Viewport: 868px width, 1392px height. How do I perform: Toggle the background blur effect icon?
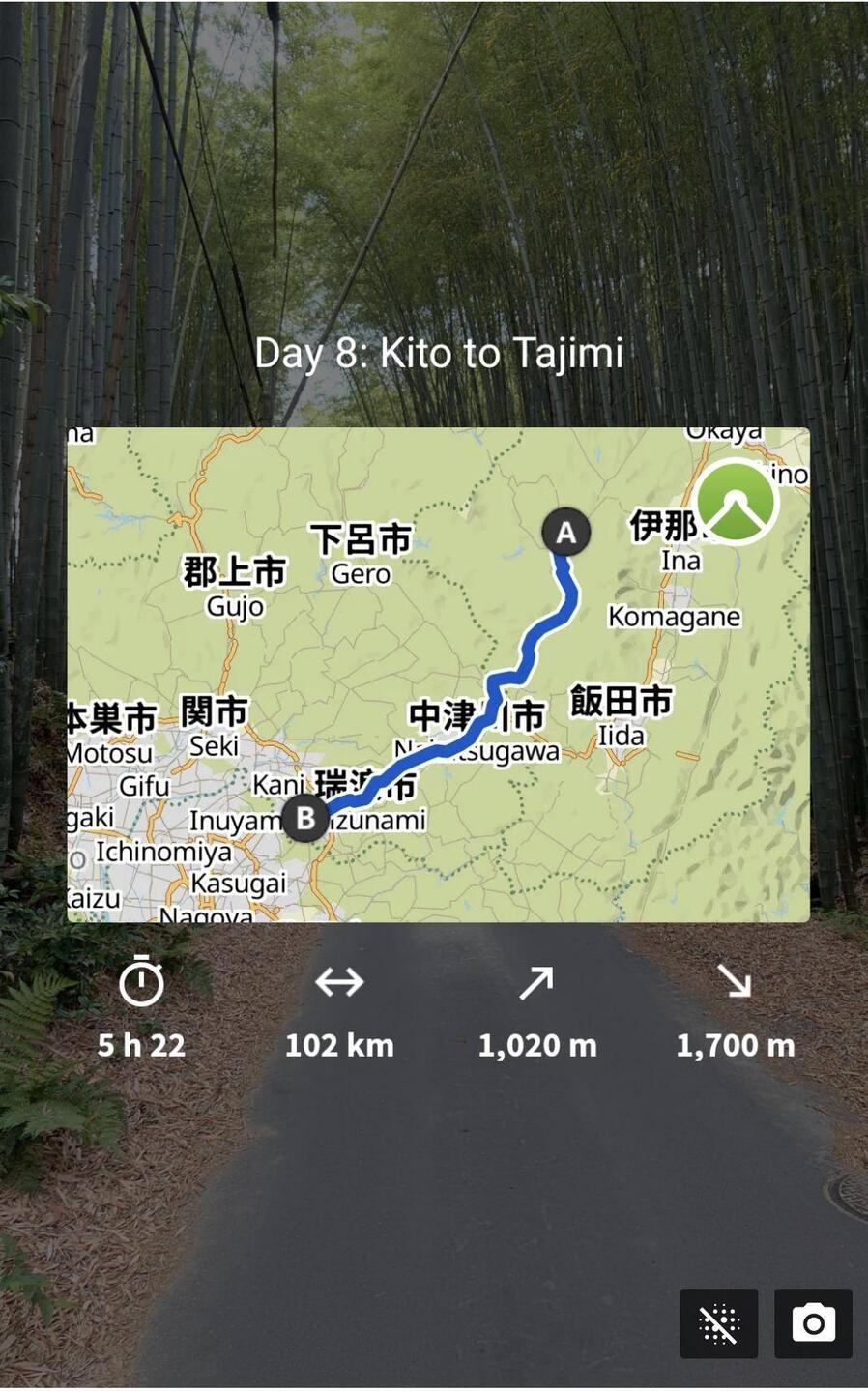[x=718, y=1323]
